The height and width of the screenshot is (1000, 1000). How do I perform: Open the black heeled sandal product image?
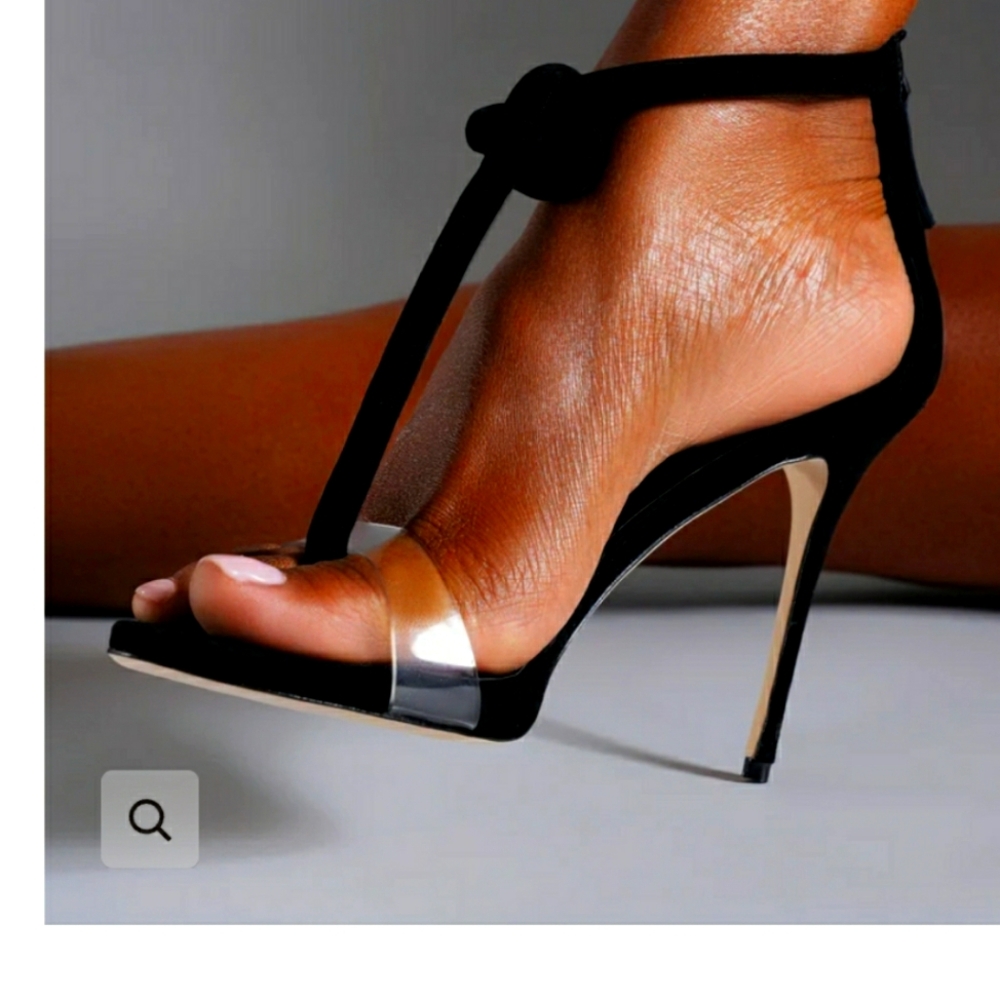pyautogui.click(x=560, y=420)
